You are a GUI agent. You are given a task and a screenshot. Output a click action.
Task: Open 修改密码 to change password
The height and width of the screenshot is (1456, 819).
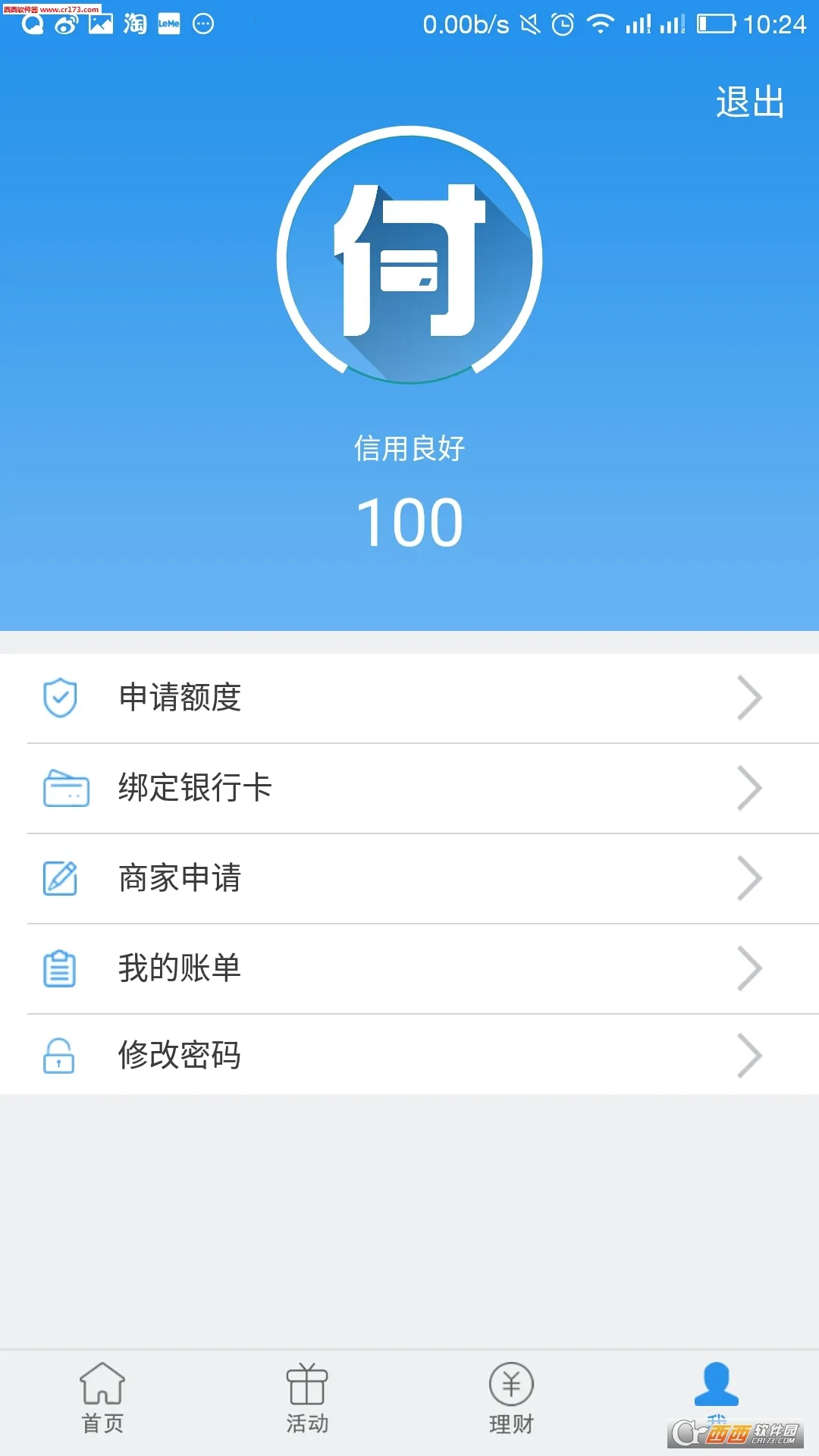point(180,1056)
